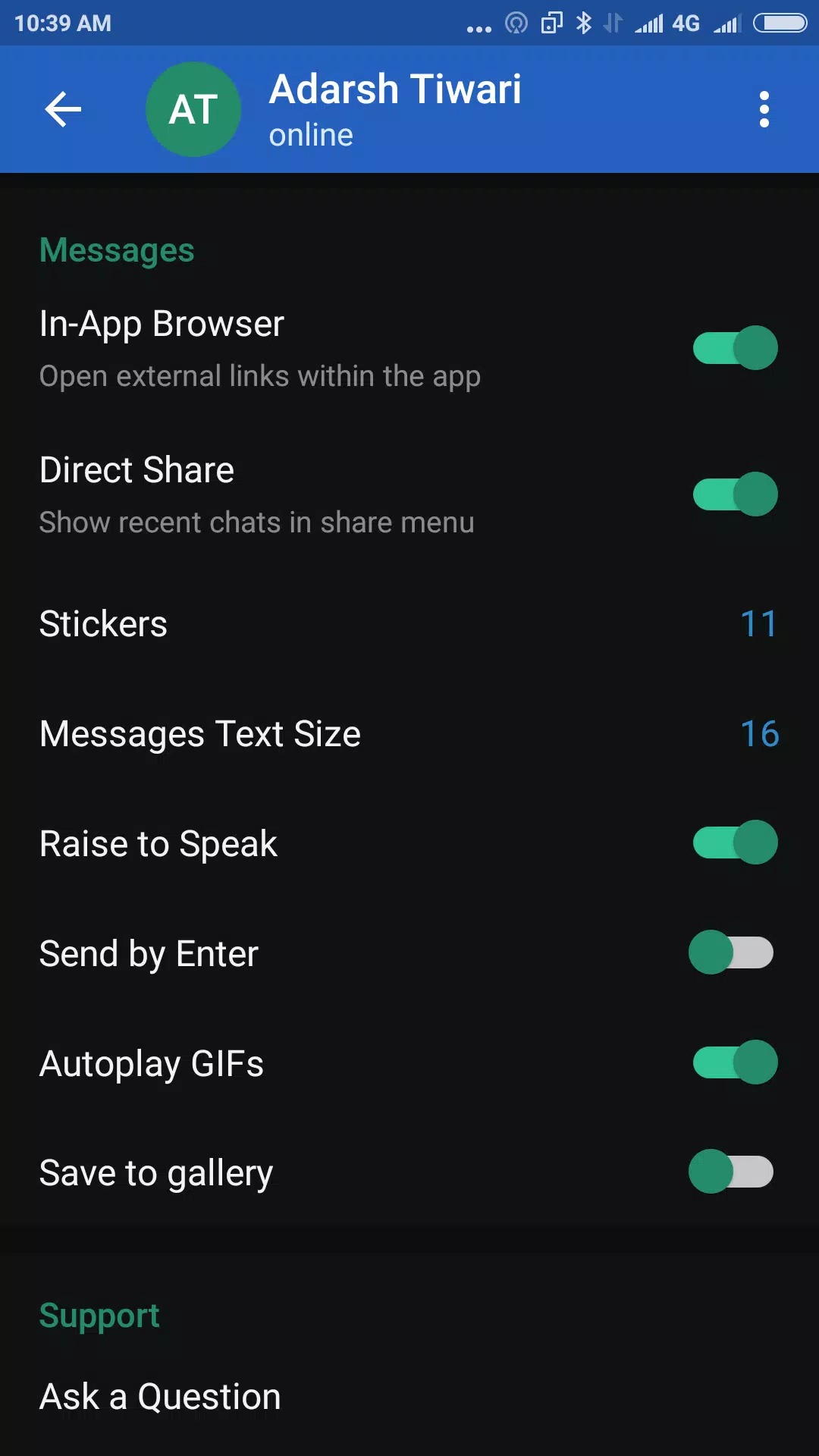Enable Save to gallery
Image resolution: width=819 pixels, height=1456 pixels.
coord(731,1172)
